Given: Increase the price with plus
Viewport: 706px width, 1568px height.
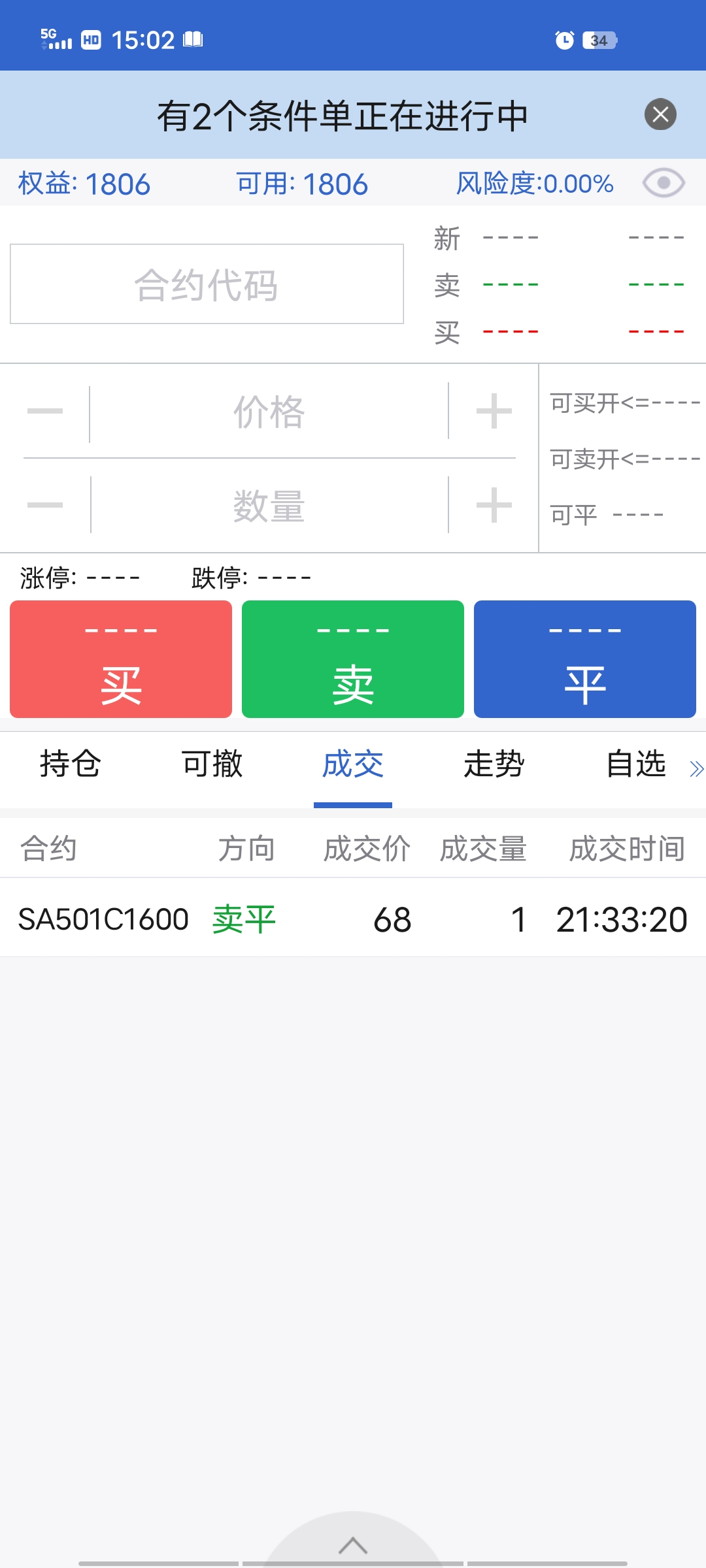Looking at the screenshot, I should coord(494,412).
